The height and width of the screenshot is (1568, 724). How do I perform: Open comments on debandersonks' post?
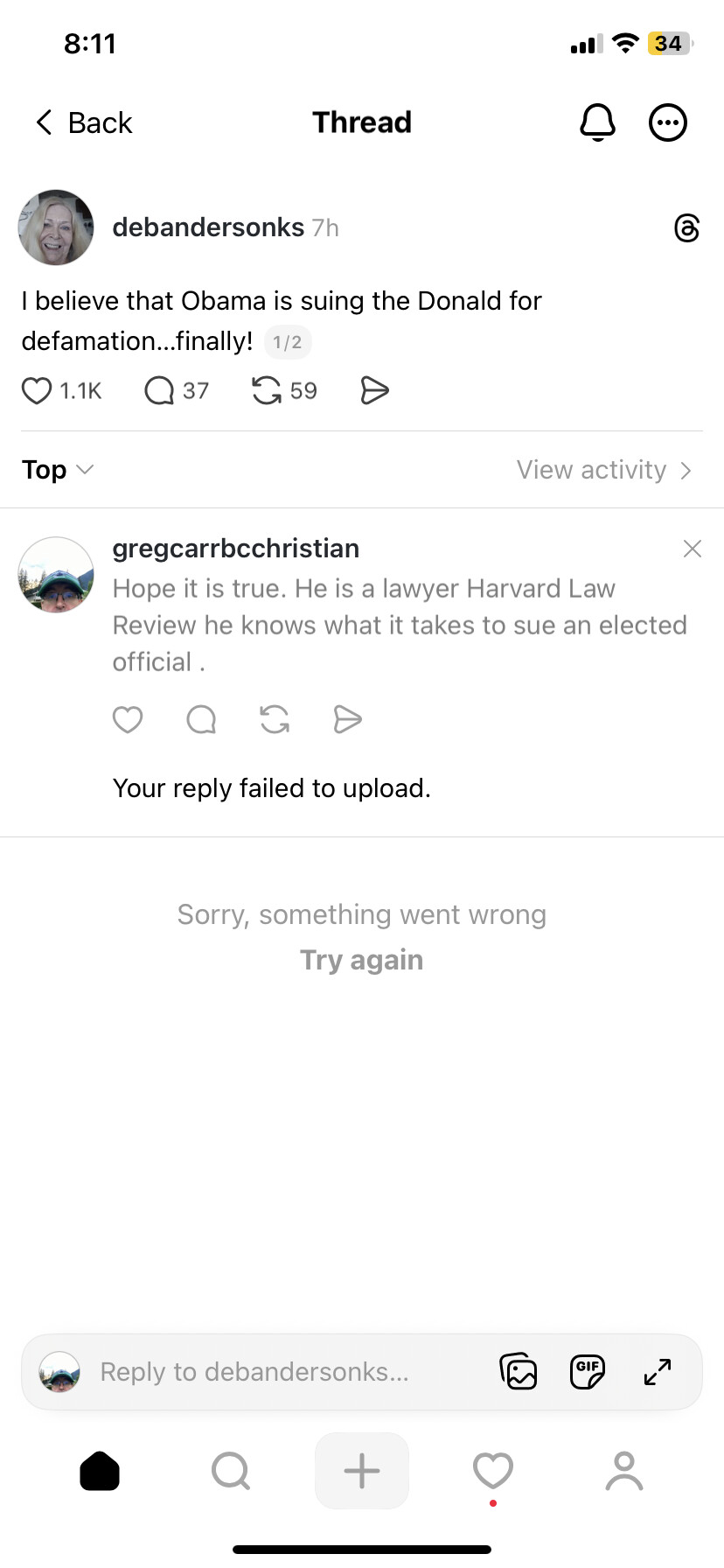(159, 390)
